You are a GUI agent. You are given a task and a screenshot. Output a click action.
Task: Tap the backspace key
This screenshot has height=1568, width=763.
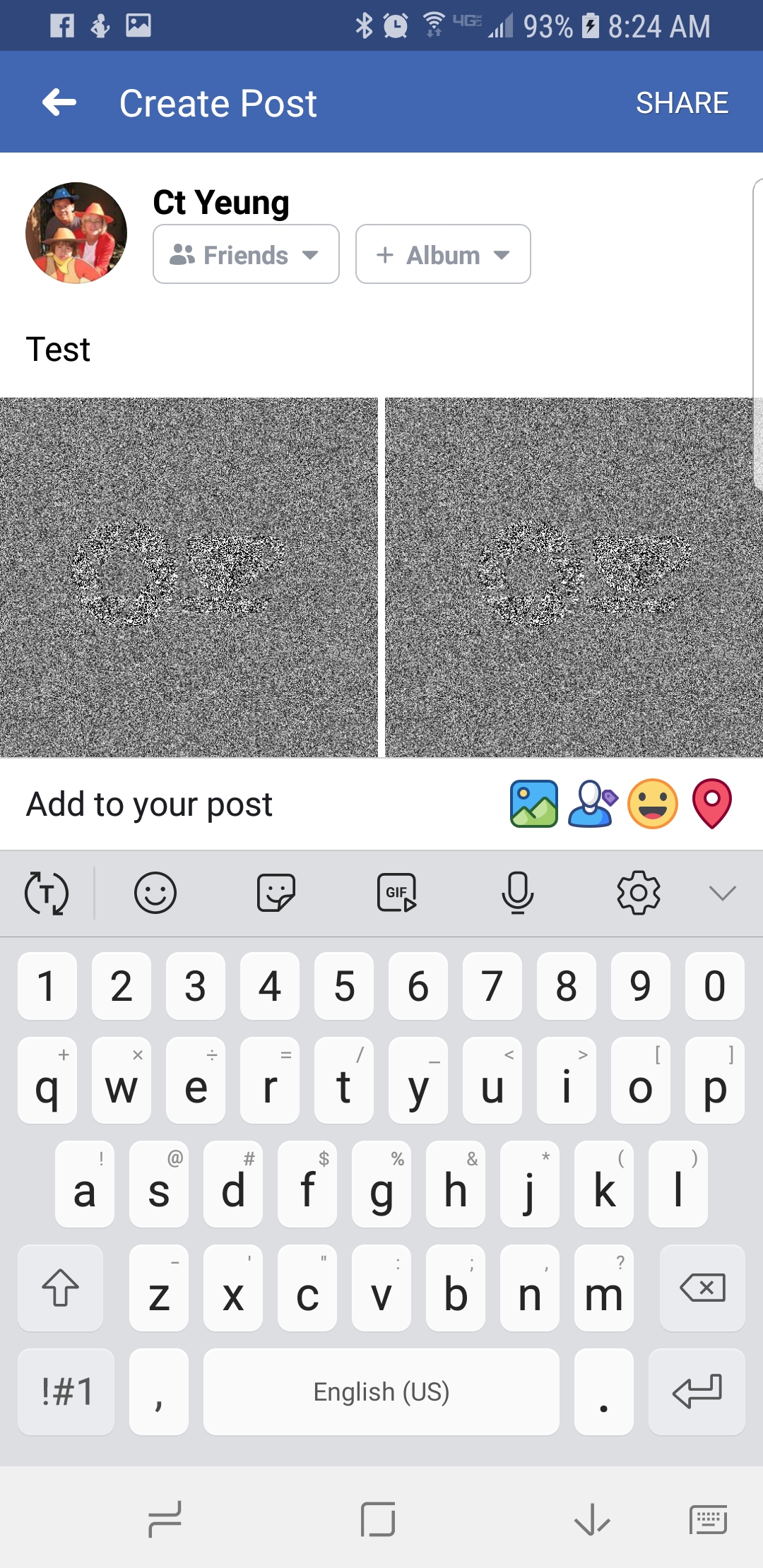tap(702, 1288)
